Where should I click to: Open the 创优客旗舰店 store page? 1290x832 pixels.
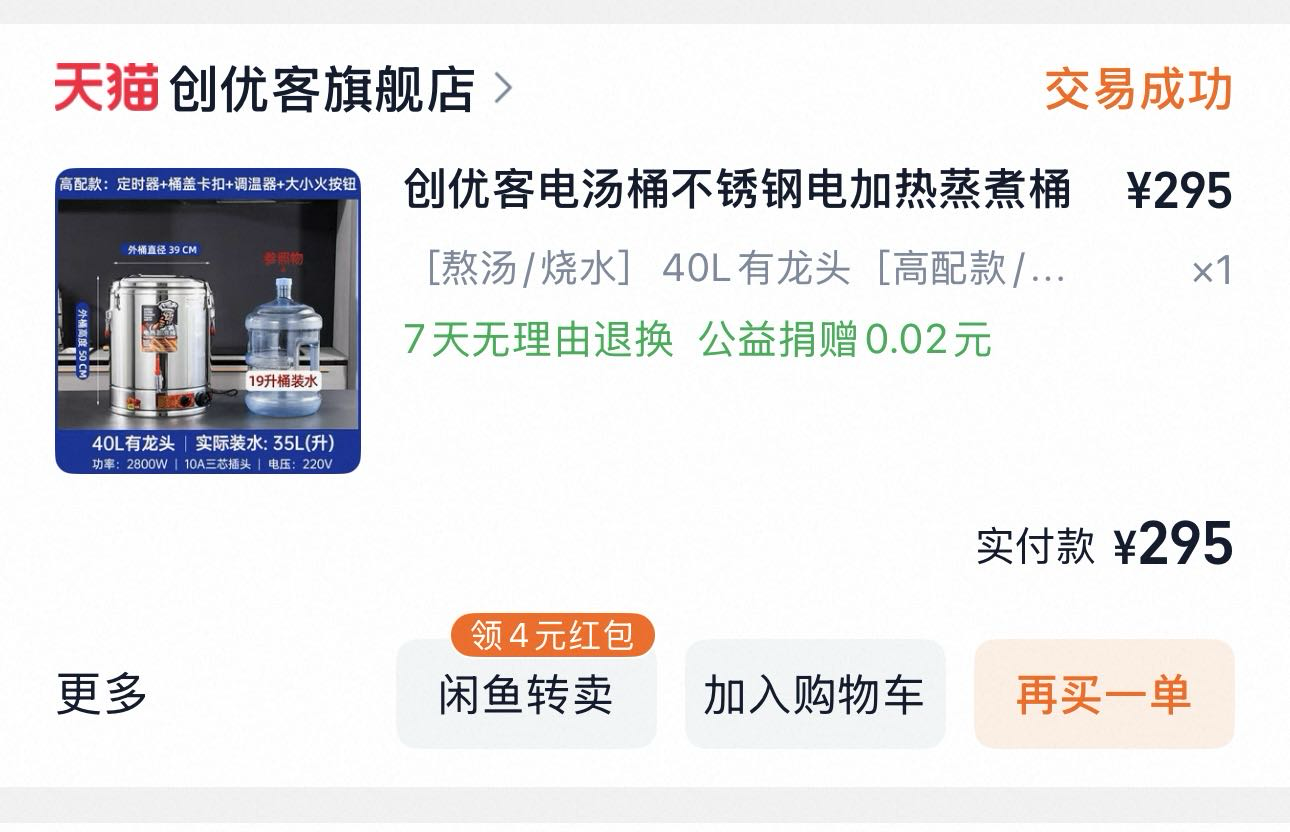click(x=320, y=90)
